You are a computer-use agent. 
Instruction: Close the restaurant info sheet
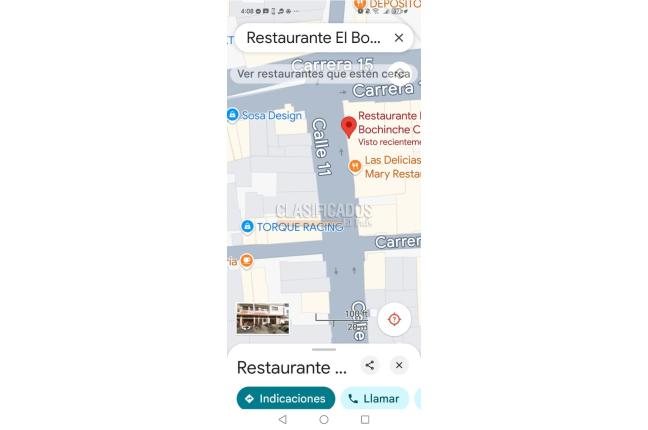click(x=399, y=366)
